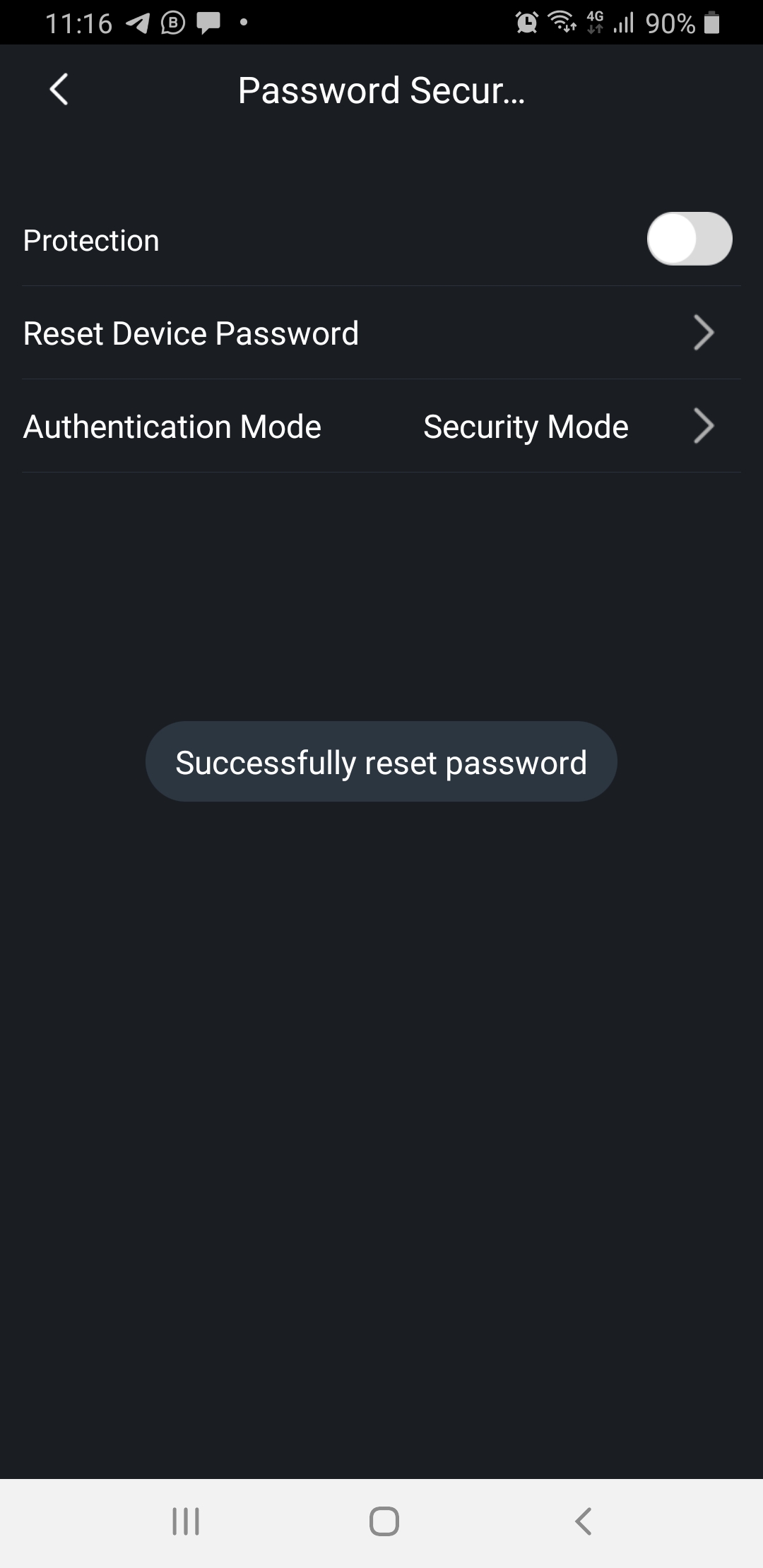Tap the system home button
This screenshot has height=1568, width=763.
click(384, 1521)
